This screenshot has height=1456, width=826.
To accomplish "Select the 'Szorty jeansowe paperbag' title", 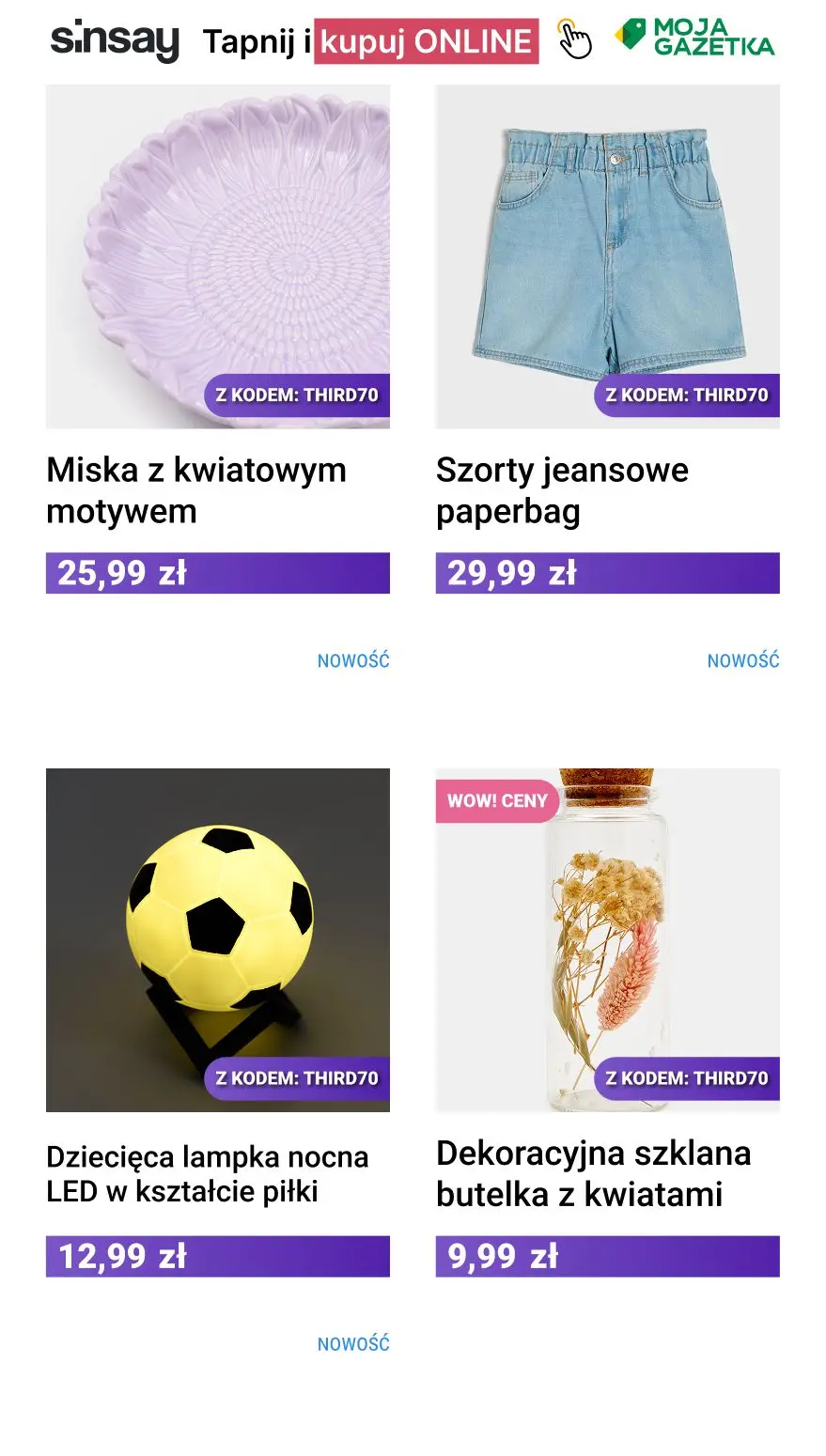I will pos(562,490).
